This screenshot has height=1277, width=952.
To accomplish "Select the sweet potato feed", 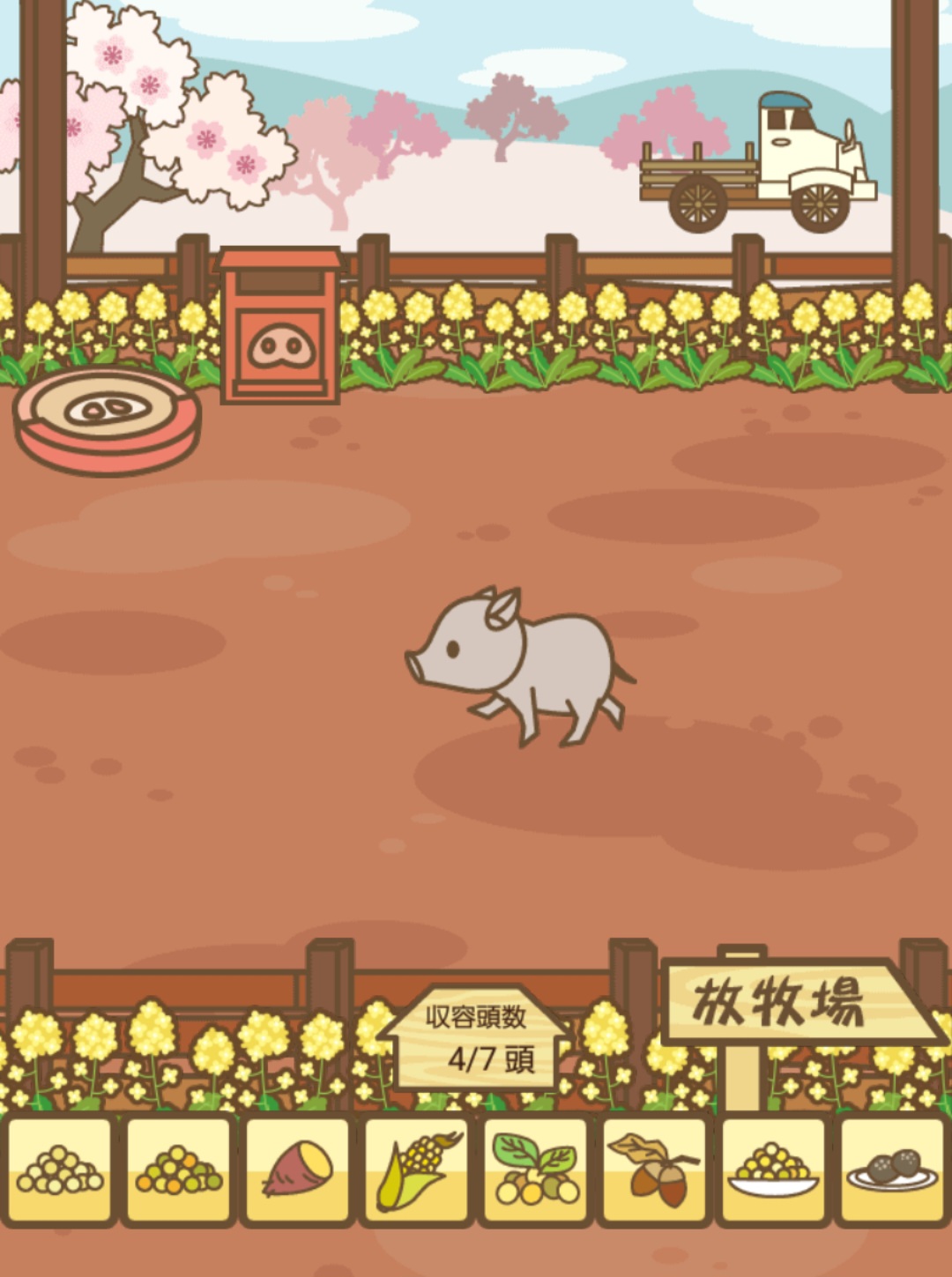I will click(298, 1170).
